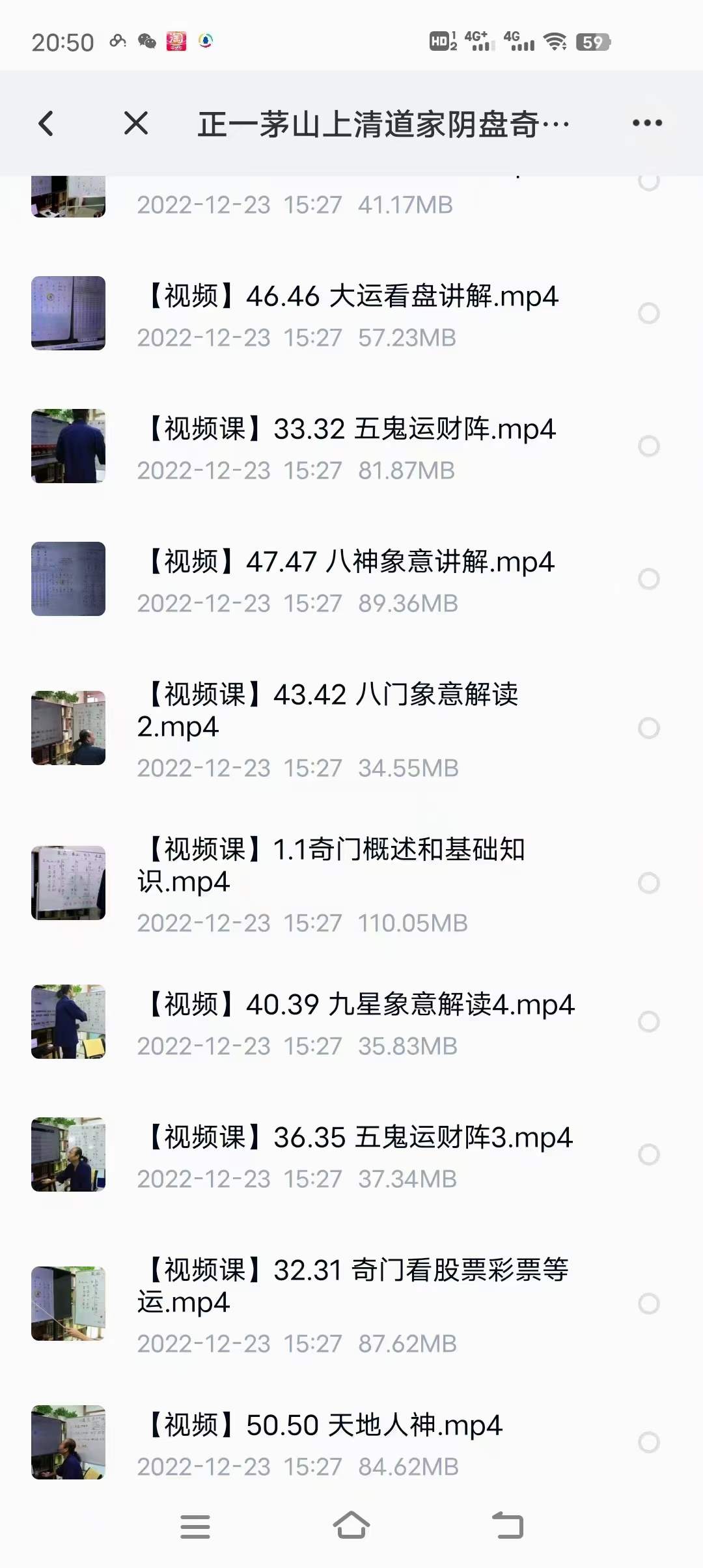
Task: Tap the thumbnail of 八门象意解读2.mp4
Action: 68,727
